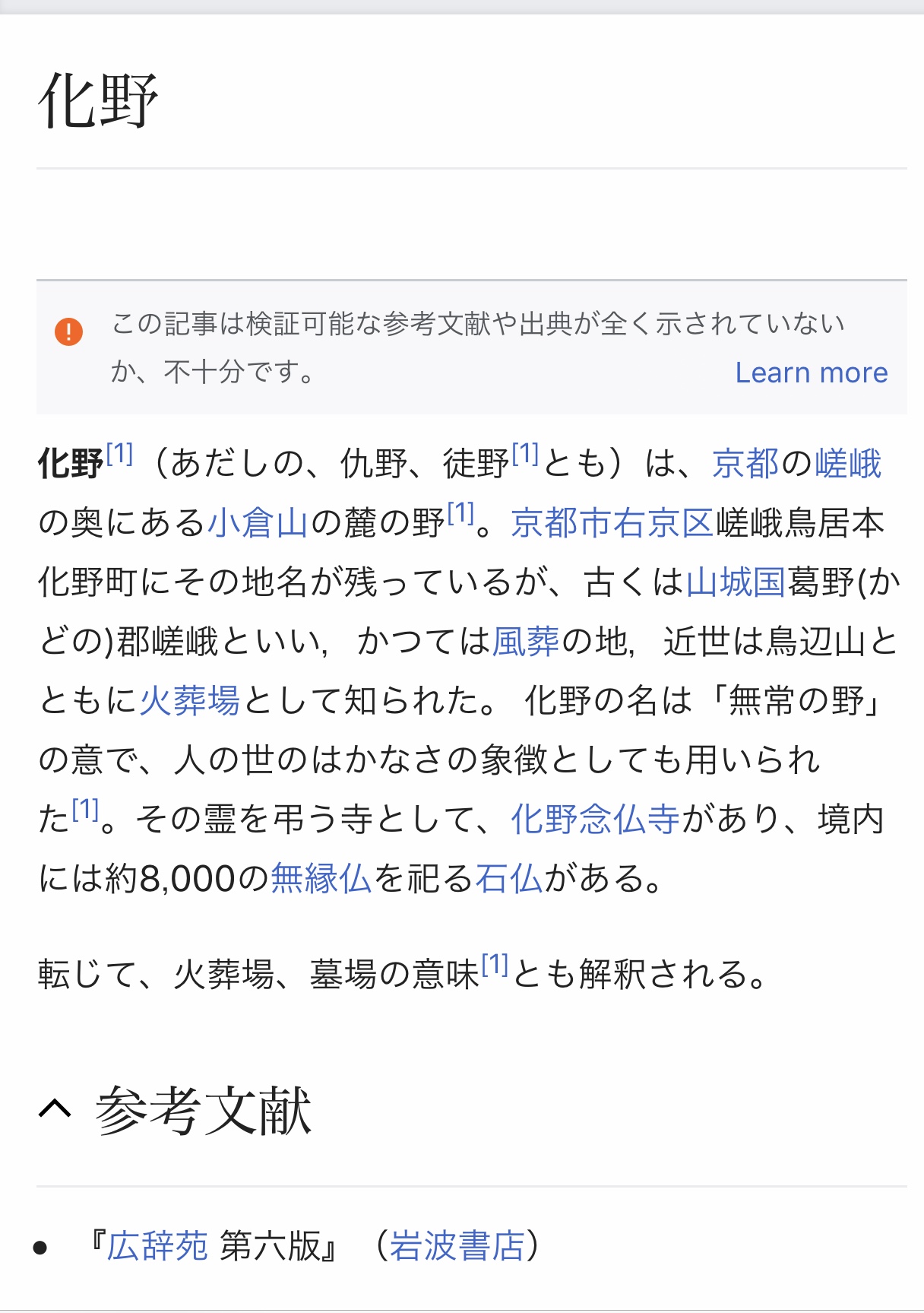Open the 石仏 article link
The width and height of the screenshot is (924, 1313).
coord(508,878)
